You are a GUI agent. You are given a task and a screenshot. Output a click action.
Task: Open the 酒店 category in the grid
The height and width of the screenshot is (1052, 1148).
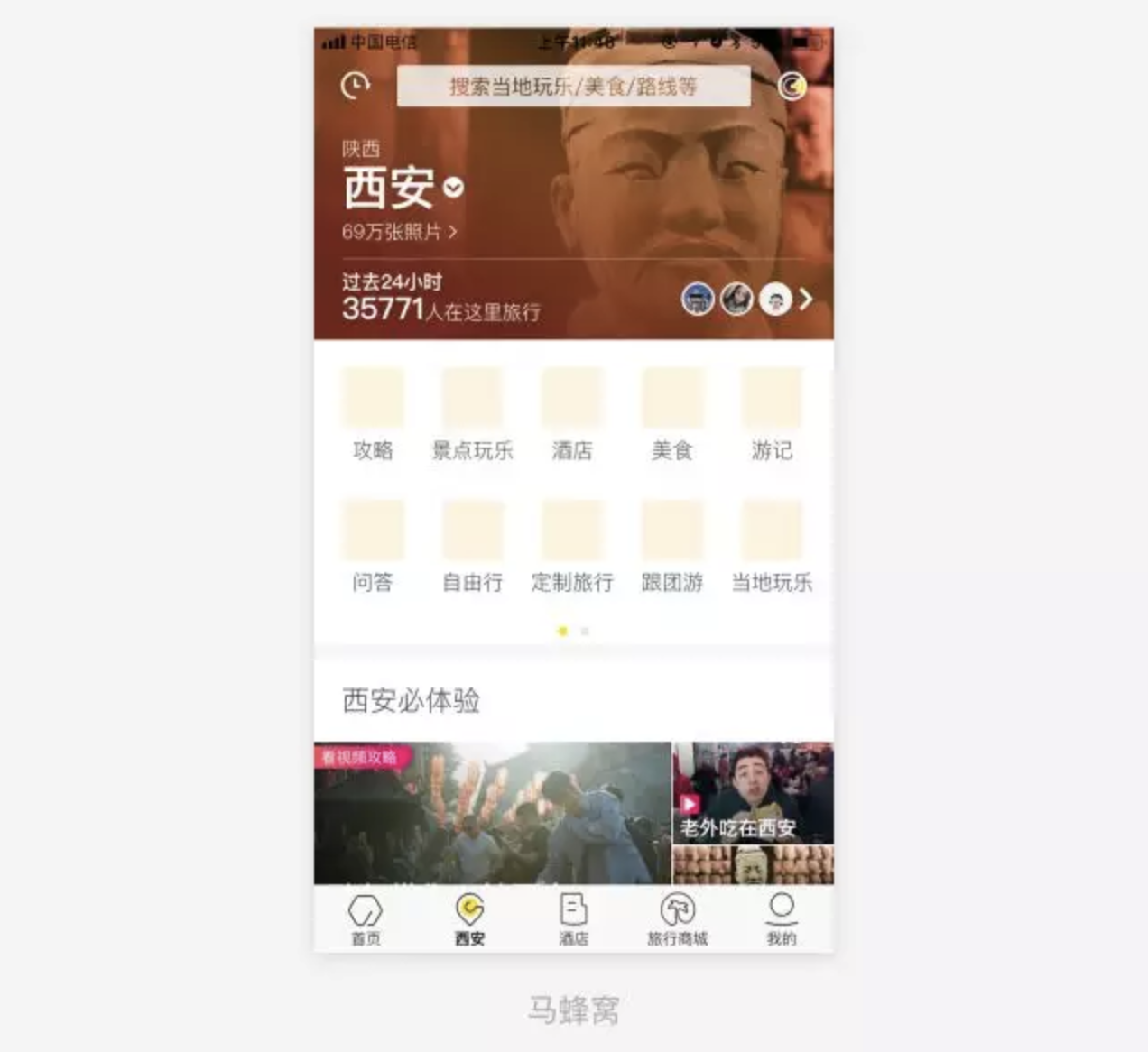[572, 416]
